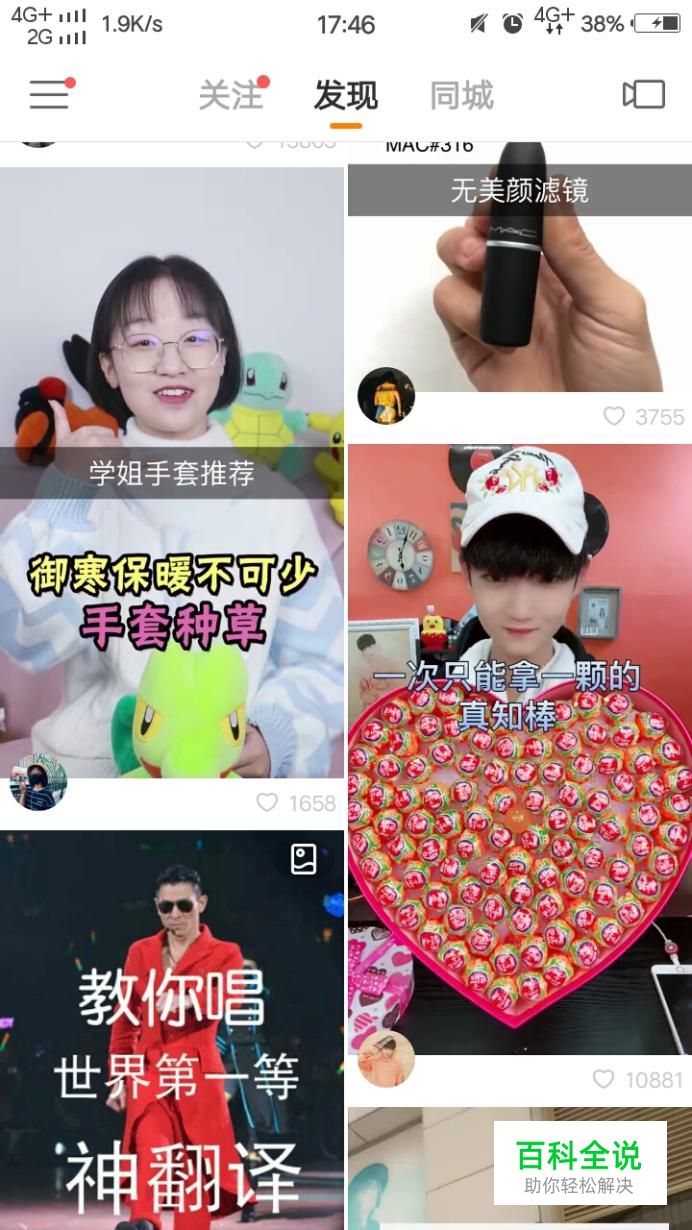Open the 学姐手套推荐 video

(x=172, y=470)
